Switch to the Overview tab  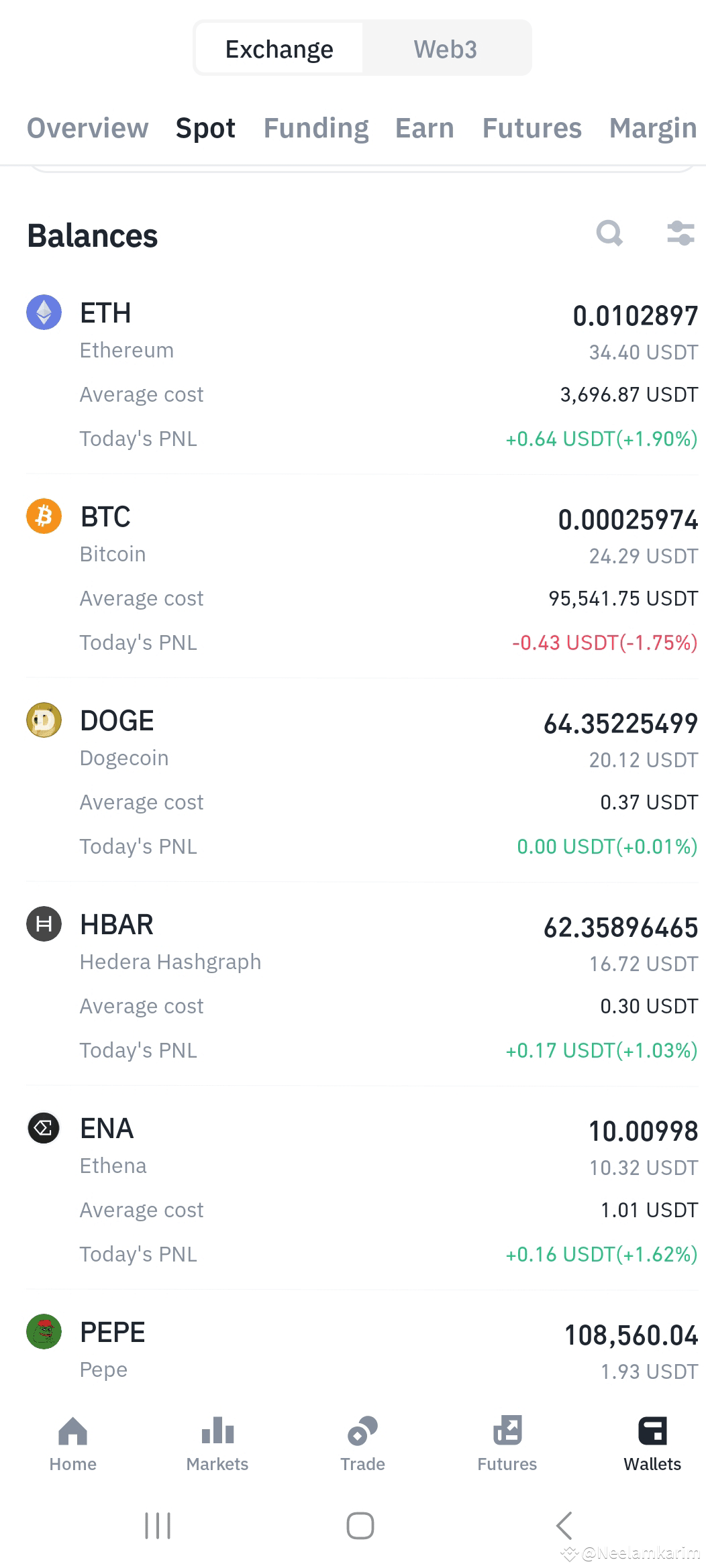[x=88, y=127]
